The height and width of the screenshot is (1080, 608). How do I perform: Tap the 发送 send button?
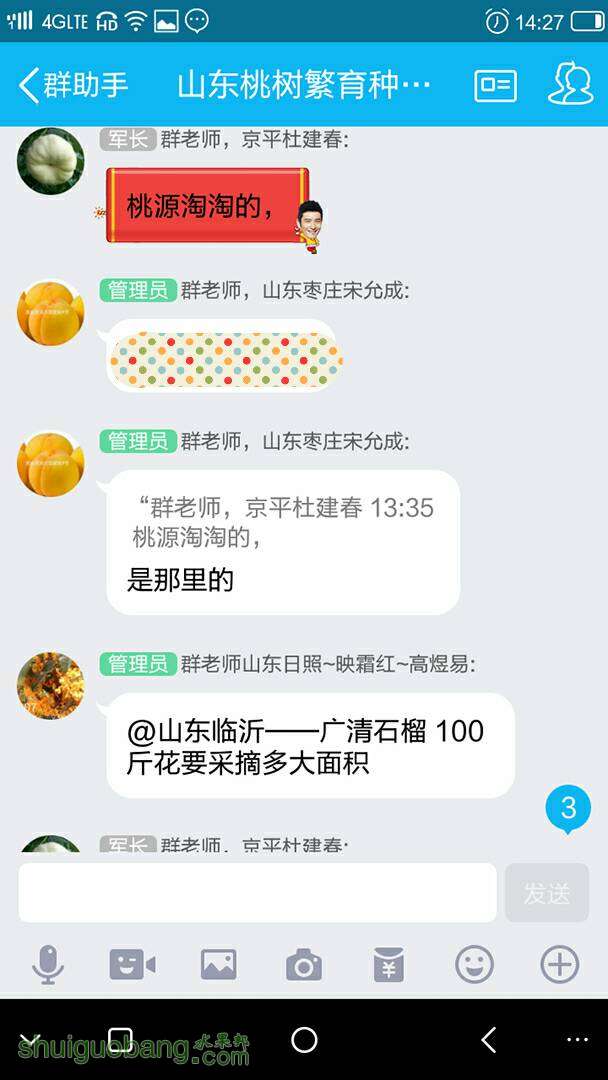547,892
